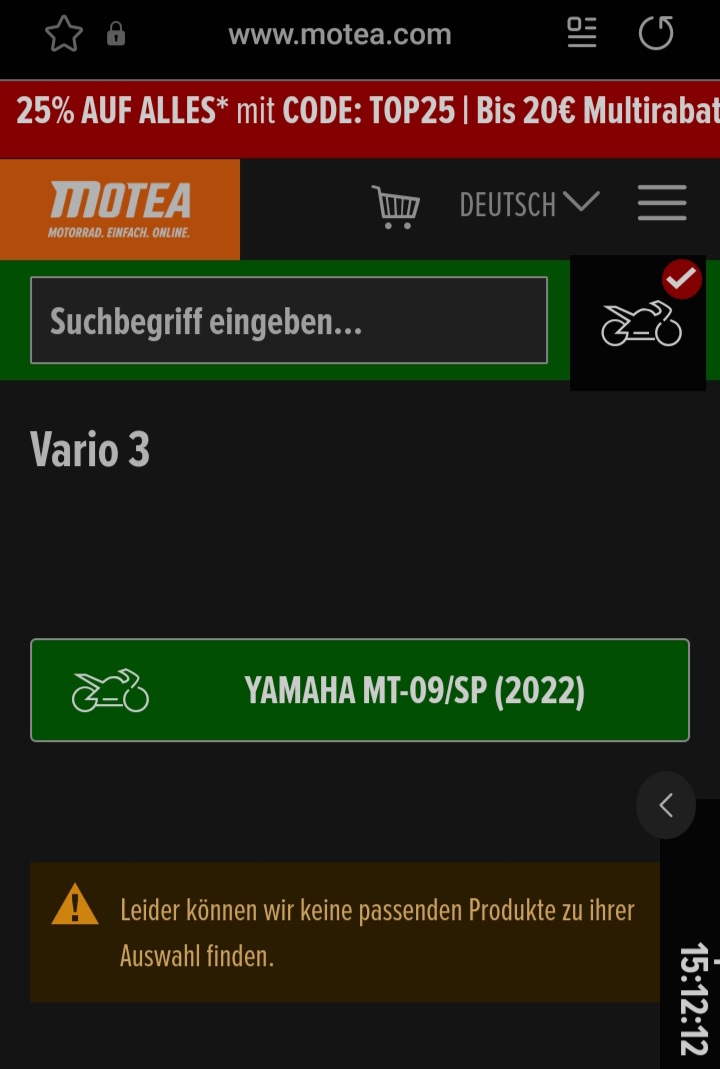720x1069 pixels.
Task: Reload the motea.com page
Action: [x=656, y=34]
